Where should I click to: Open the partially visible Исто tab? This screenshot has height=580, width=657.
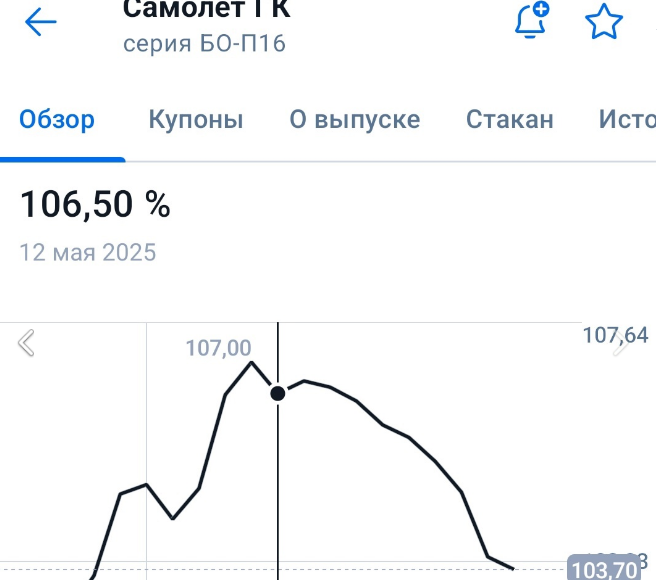coord(627,120)
